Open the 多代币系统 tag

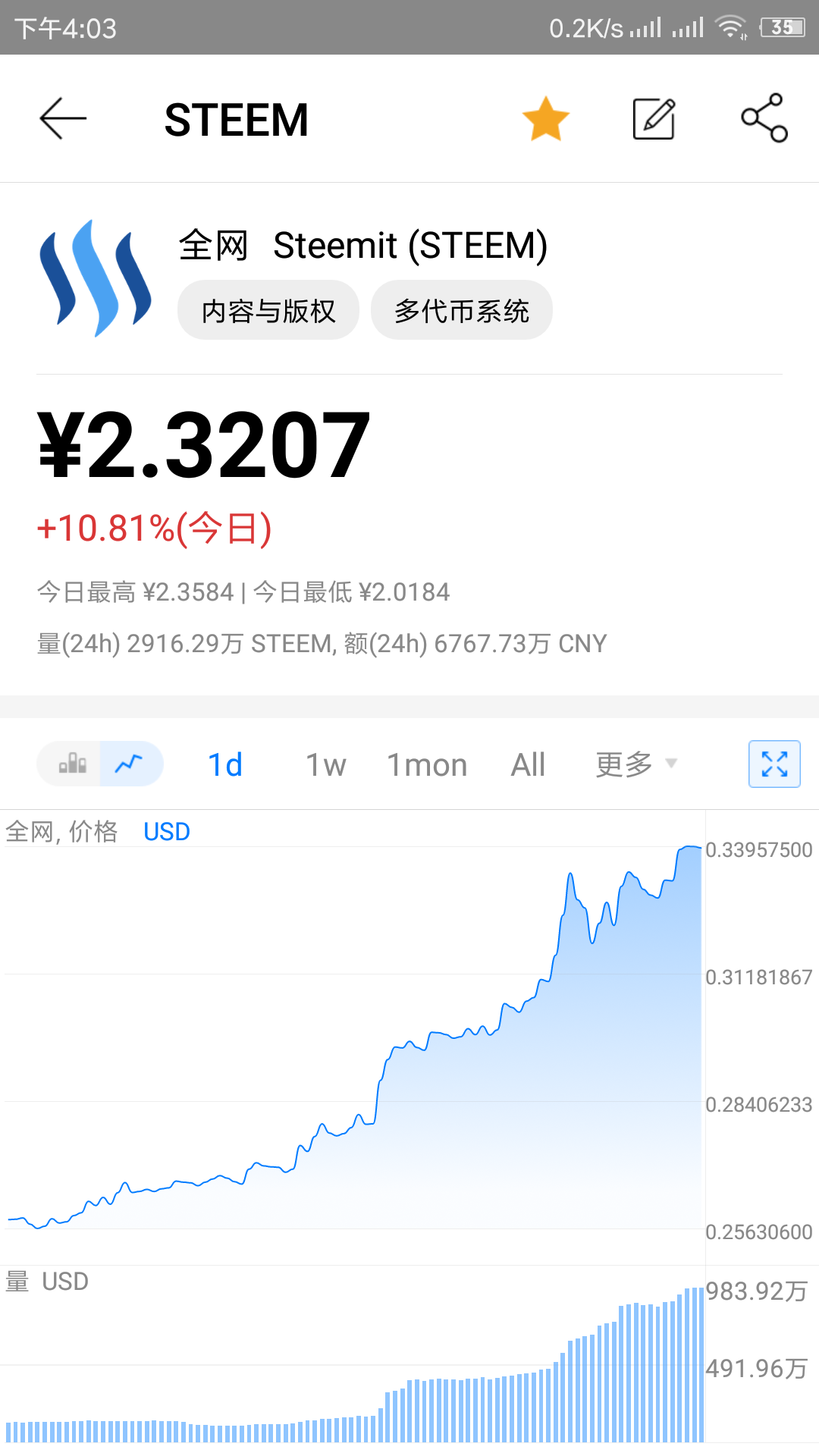click(461, 310)
